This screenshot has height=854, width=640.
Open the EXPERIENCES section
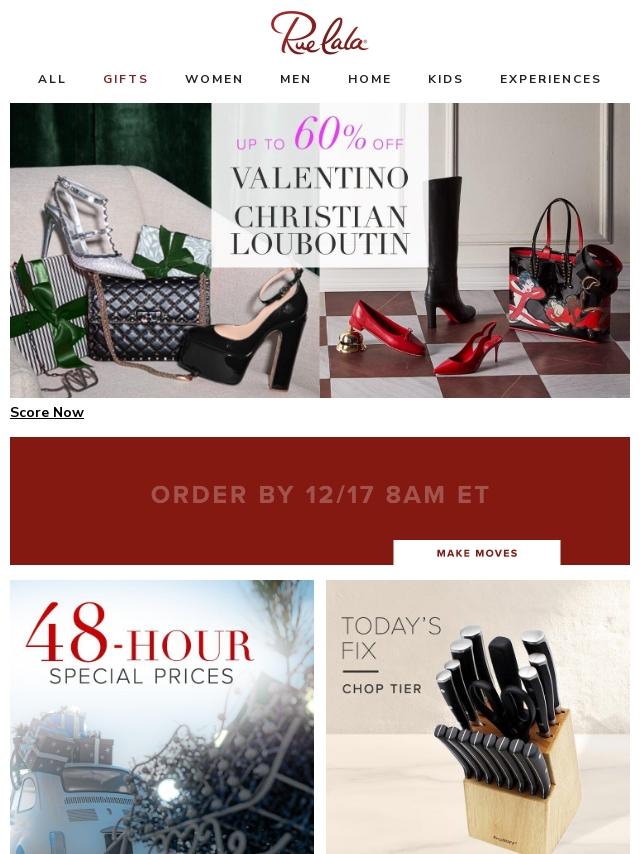550,79
